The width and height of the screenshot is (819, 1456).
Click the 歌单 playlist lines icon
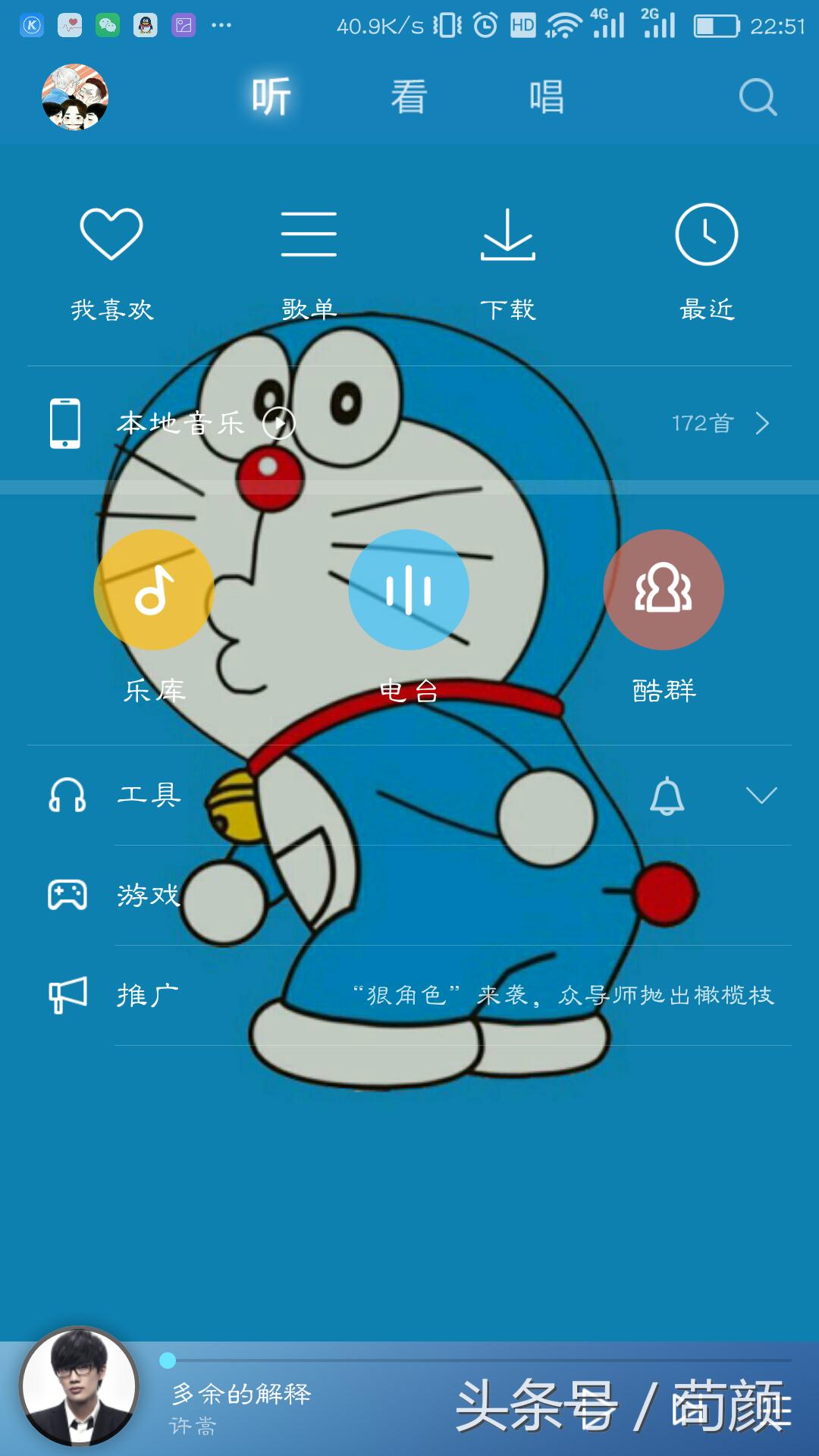[308, 235]
